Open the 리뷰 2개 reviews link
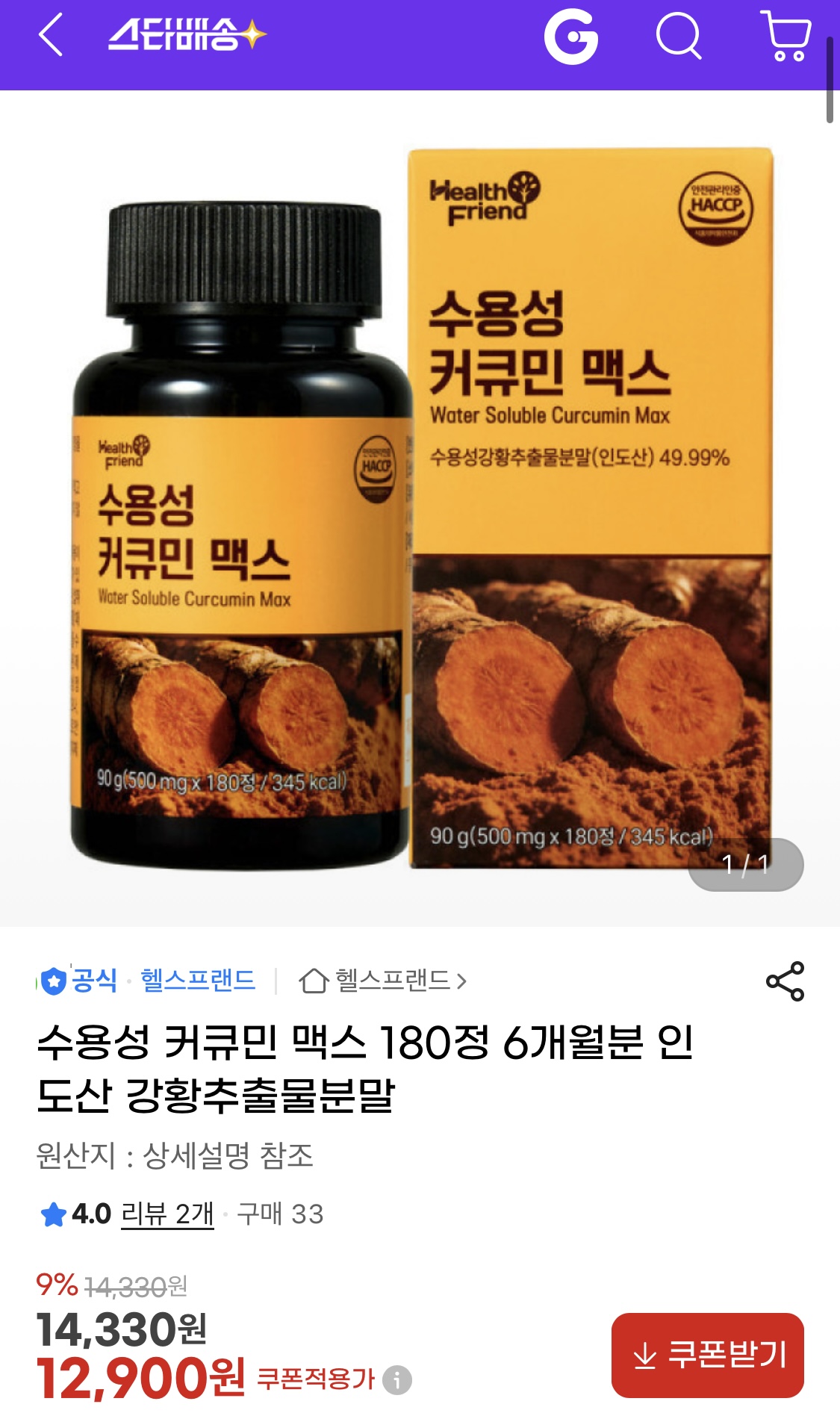Viewport: 840px width, 1416px height. (x=167, y=1214)
